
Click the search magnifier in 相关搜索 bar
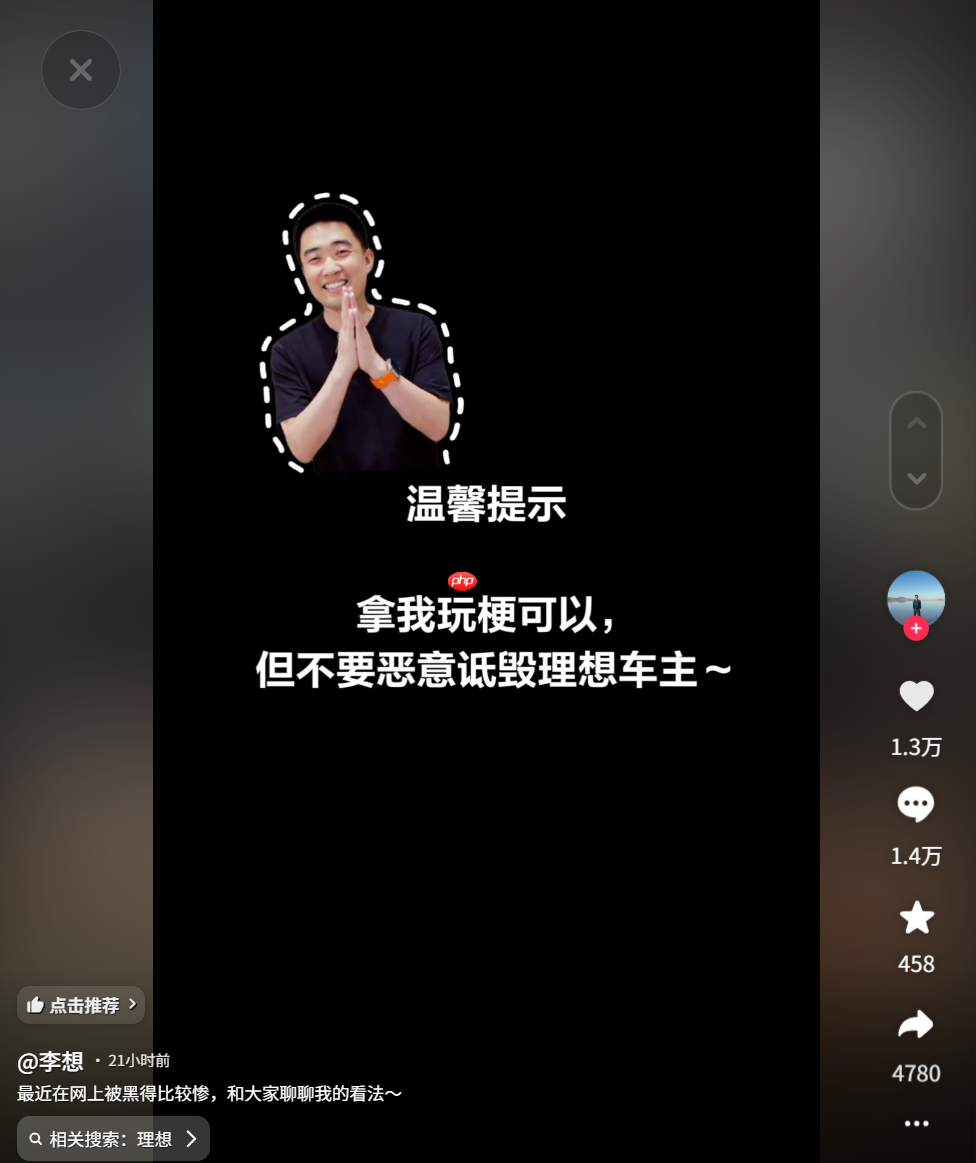click(36, 1138)
